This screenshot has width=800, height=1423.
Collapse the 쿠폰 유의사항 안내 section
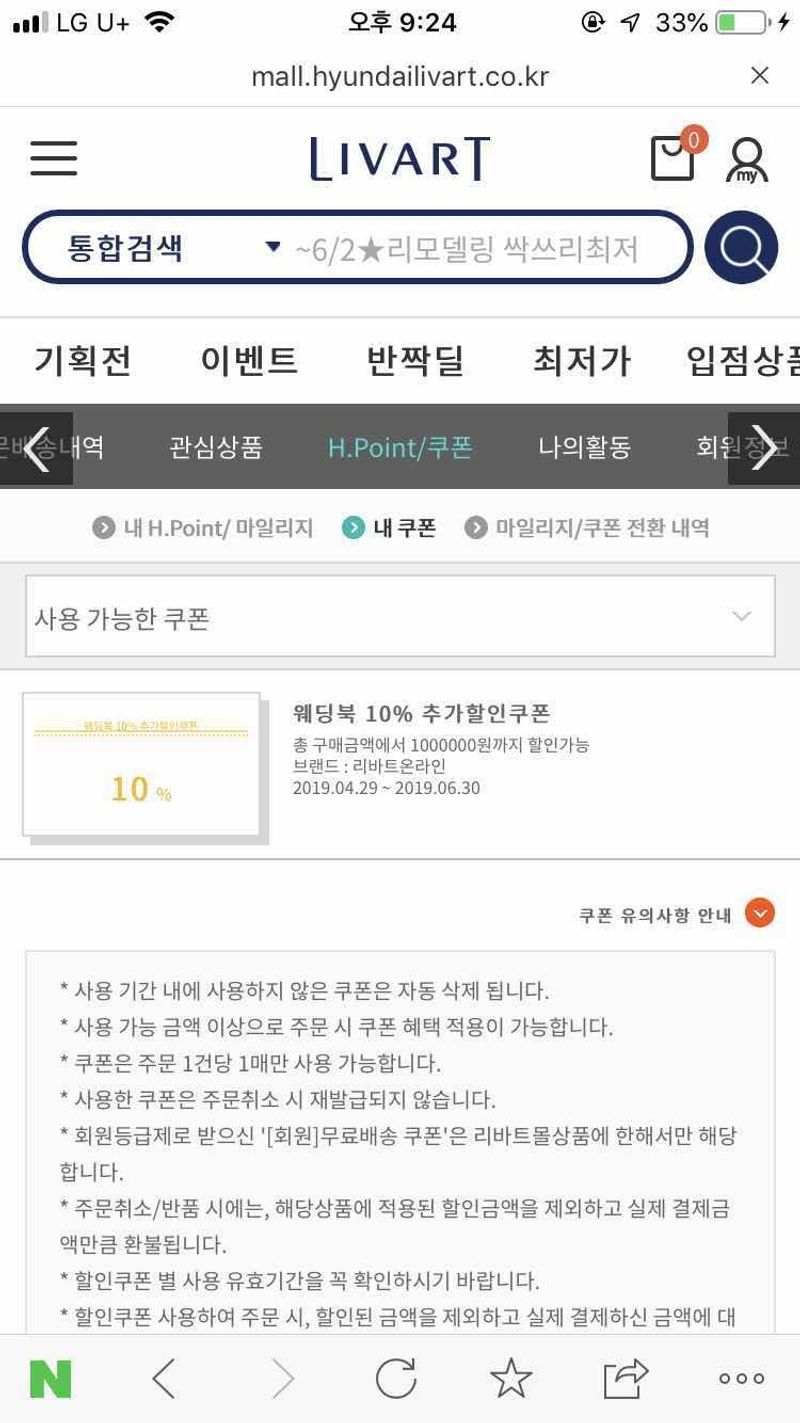point(760,913)
